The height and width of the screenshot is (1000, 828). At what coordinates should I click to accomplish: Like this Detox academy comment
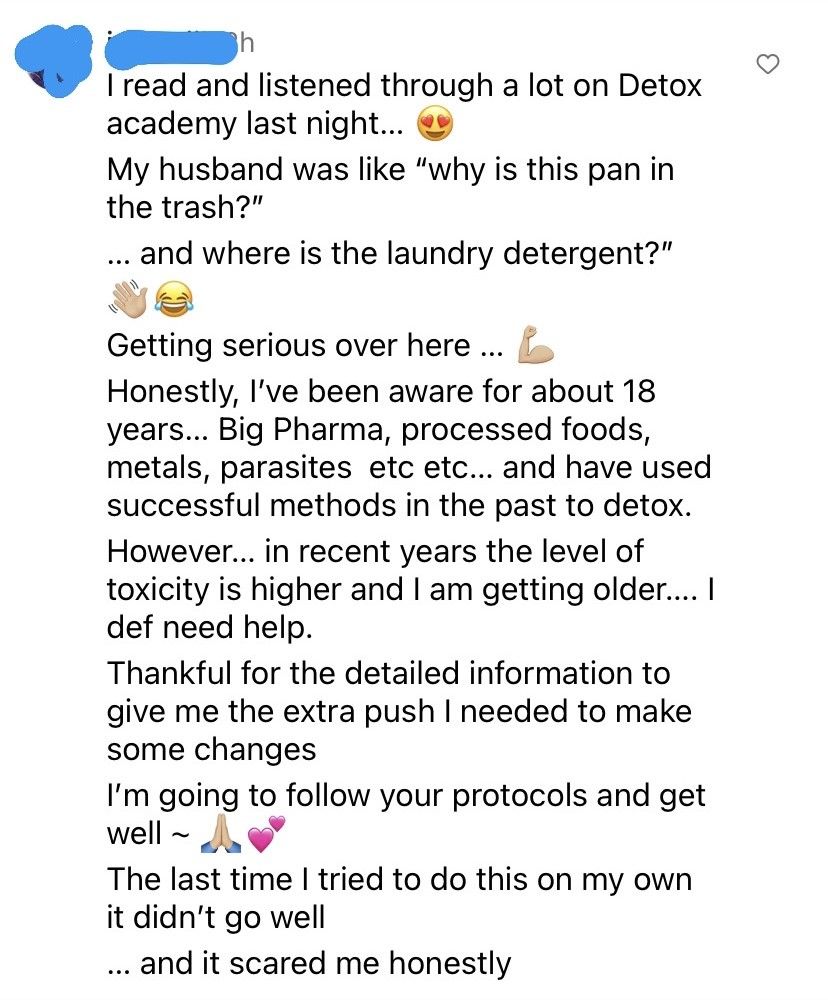click(x=767, y=66)
